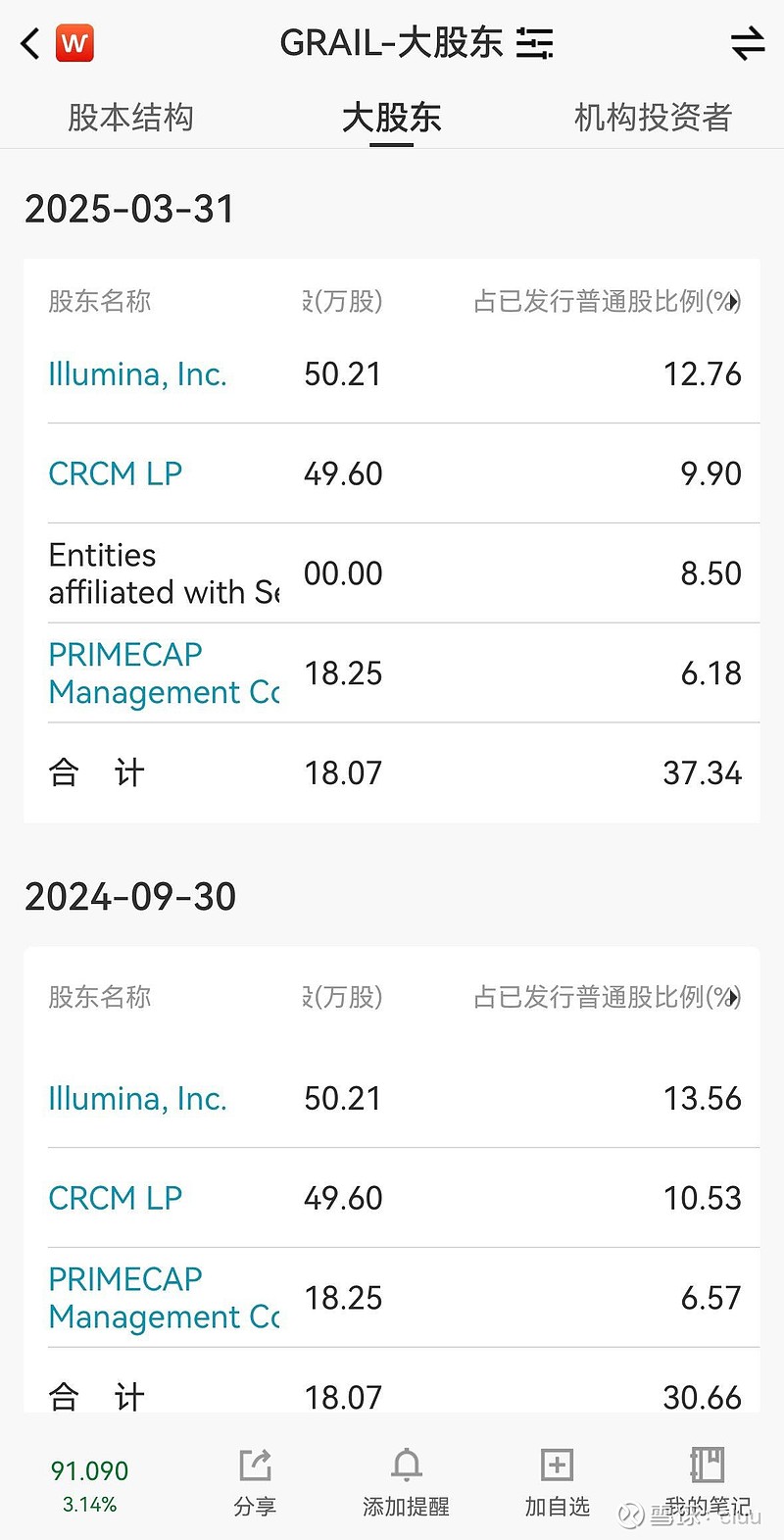Viewport: 784px width, 1540px height.
Task: Open the CRCM LP shareholder link
Action: coord(116,473)
